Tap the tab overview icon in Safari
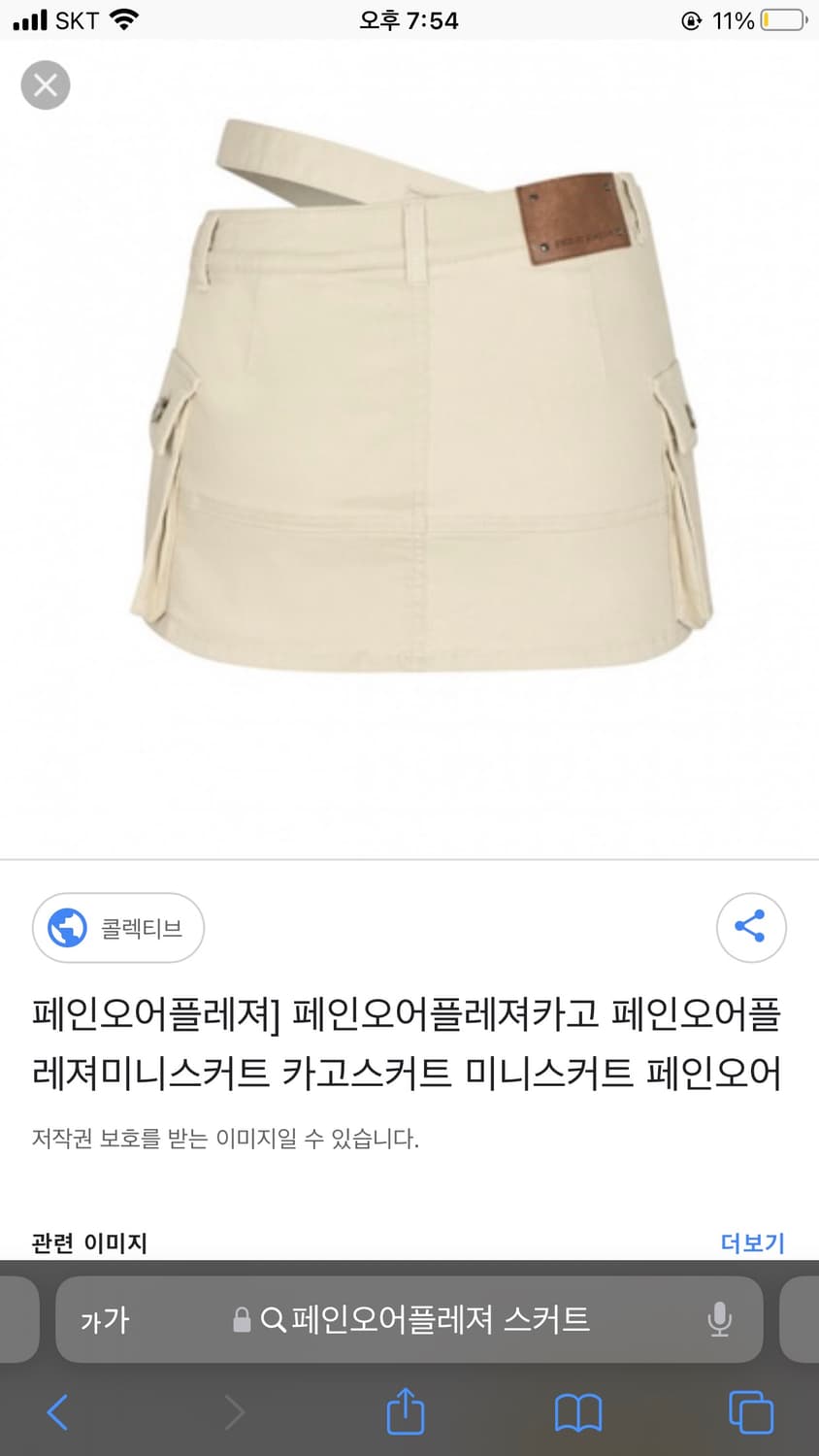Viewport: 819px width, 1456px height. pyautogui.click(x=748, y=1413)
